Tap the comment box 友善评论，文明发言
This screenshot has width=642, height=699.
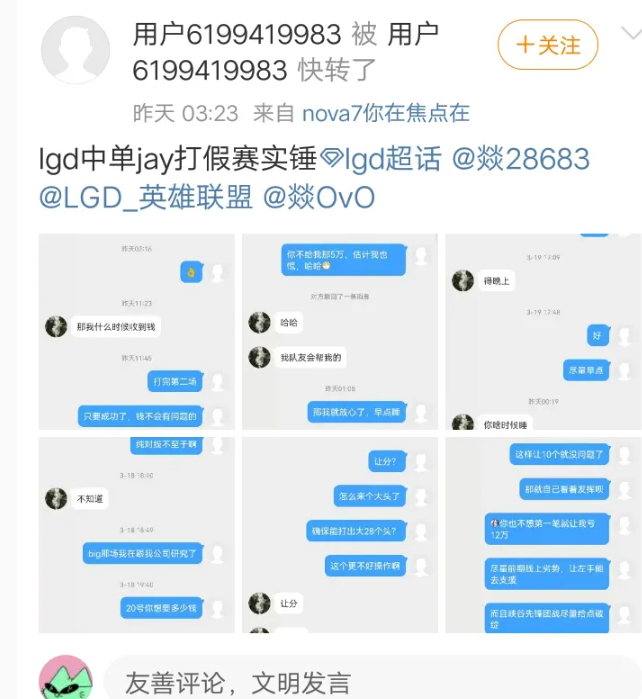point(370,683)
